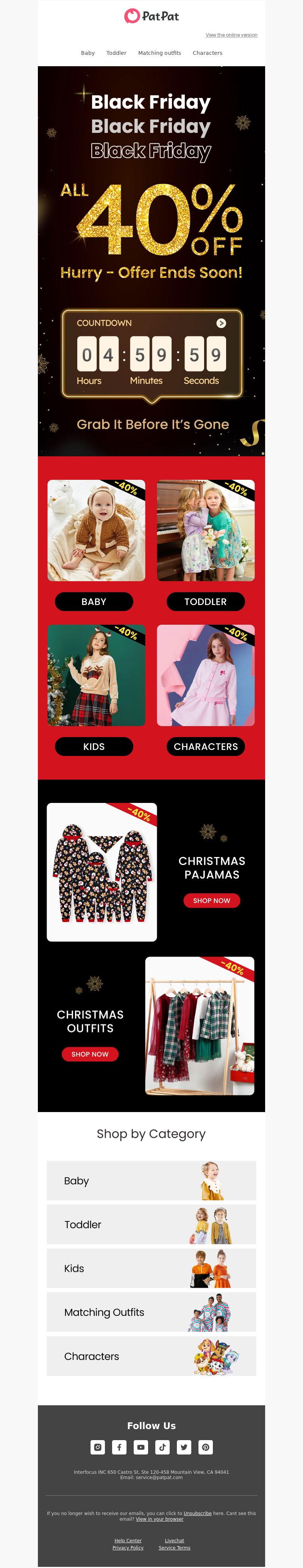Open the YouTube icon under Follow Us
Viewport: 303px width, 1568px height.
141,1447
